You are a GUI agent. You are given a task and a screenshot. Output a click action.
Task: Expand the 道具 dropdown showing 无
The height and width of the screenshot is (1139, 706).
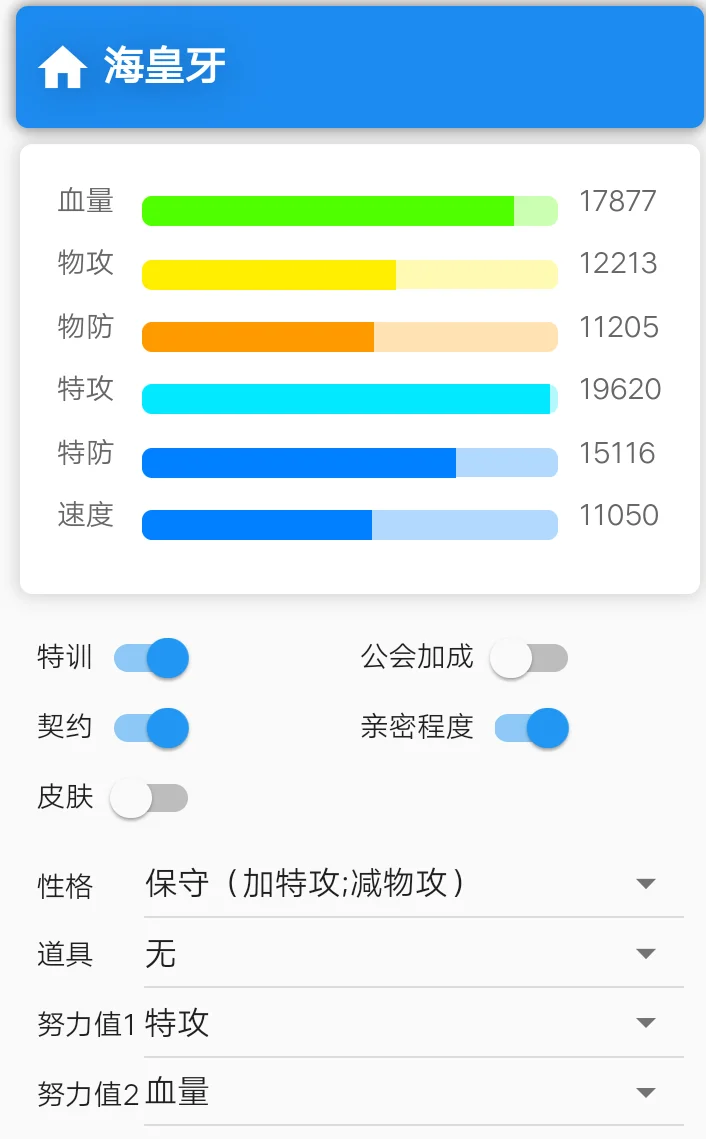pyautogui.click(x=414, y=954)
